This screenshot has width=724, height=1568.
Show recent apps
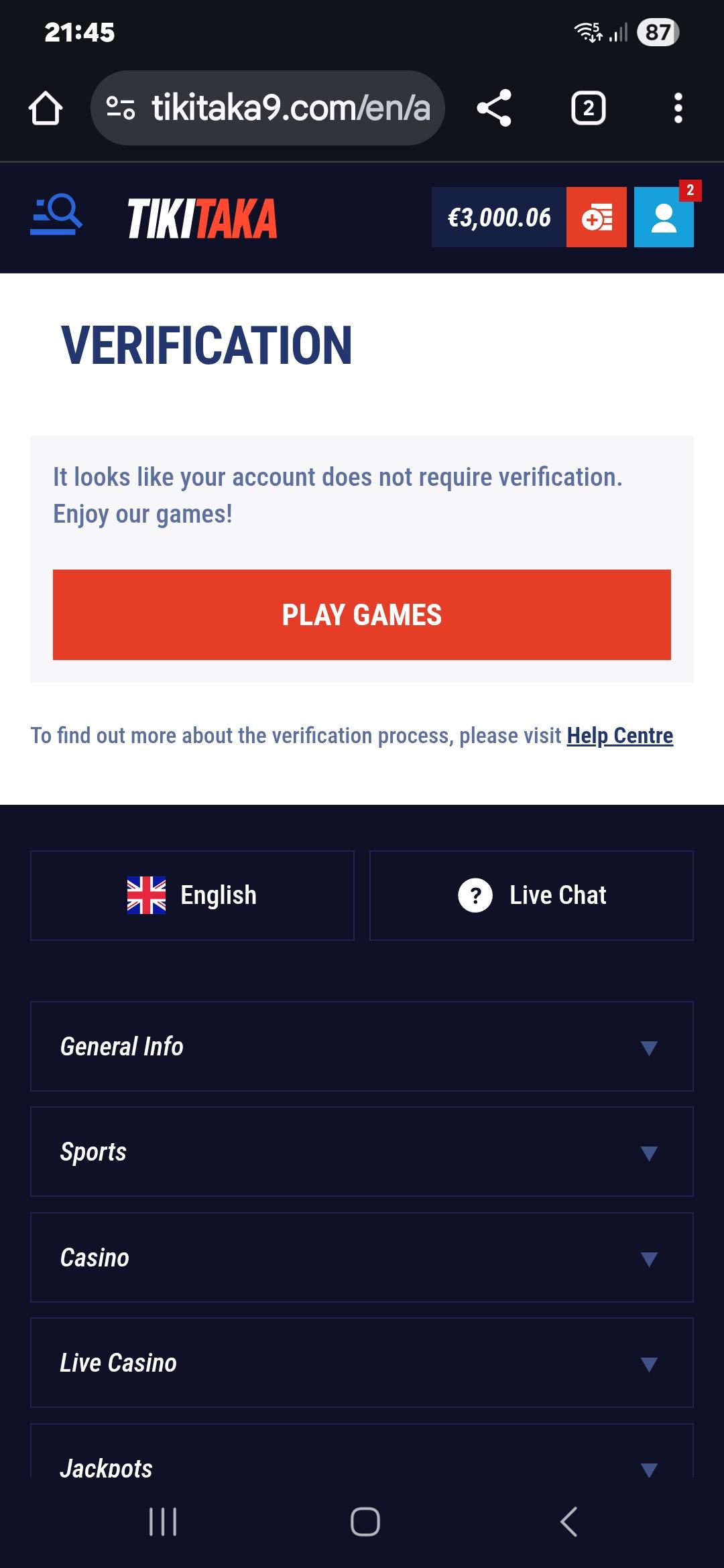point(163,1522)
